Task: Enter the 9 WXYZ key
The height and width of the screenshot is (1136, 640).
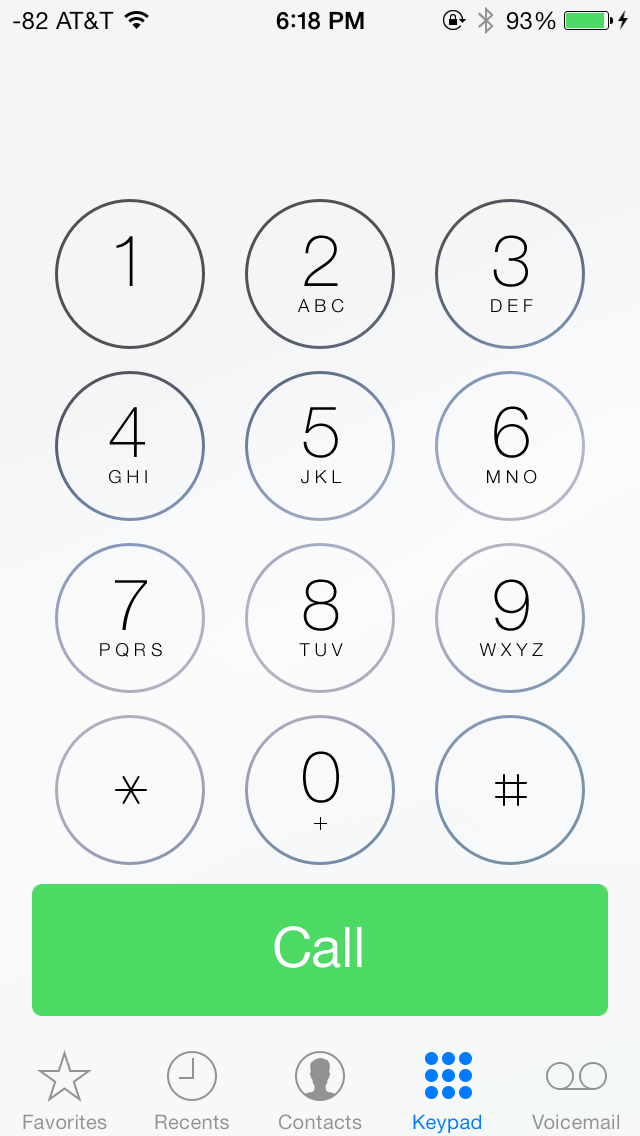Action: click(510, 618)
